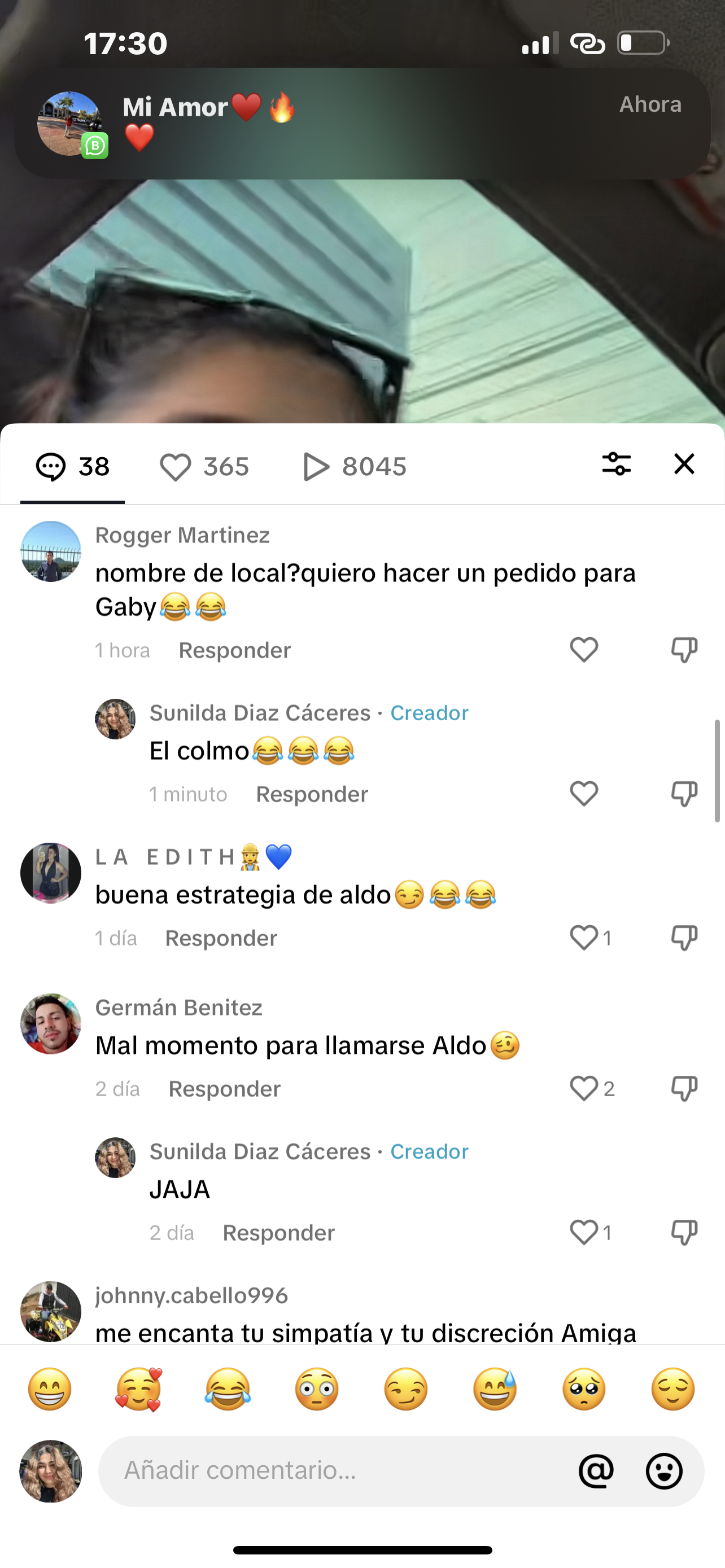Switch to the comments tab showing 38
Screen dimensions: 725x1568
tap(72, 467)
